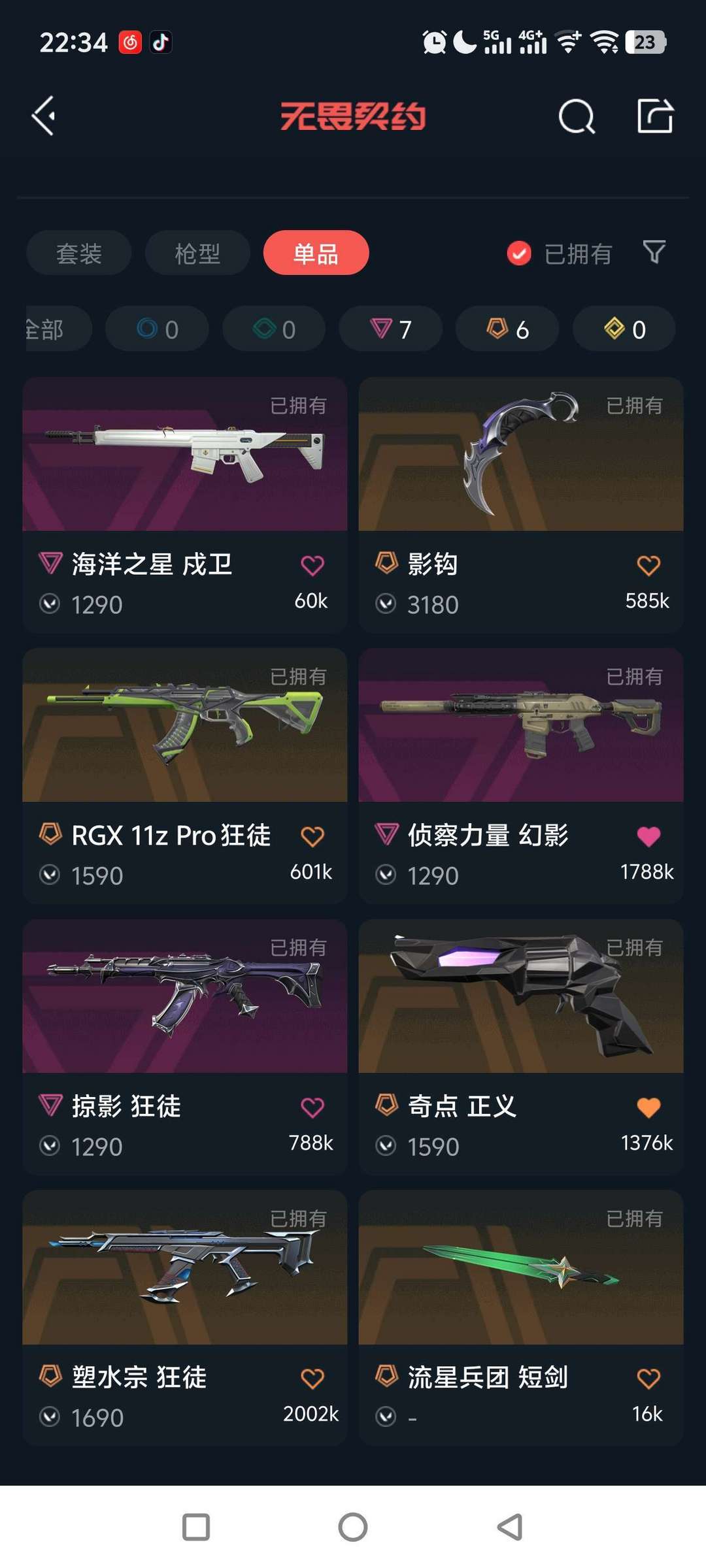Open the search icon in the header

coord(577,117)
